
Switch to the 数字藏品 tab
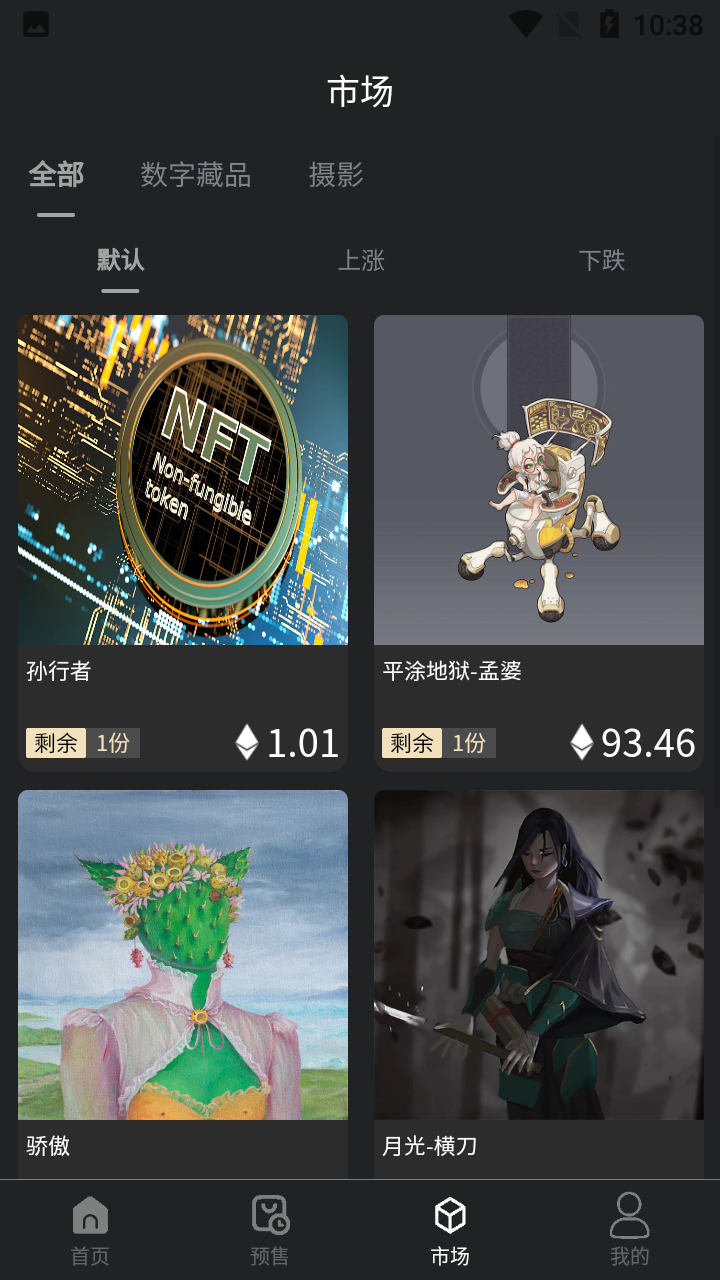pyautogui.click(x=195, y=175)
